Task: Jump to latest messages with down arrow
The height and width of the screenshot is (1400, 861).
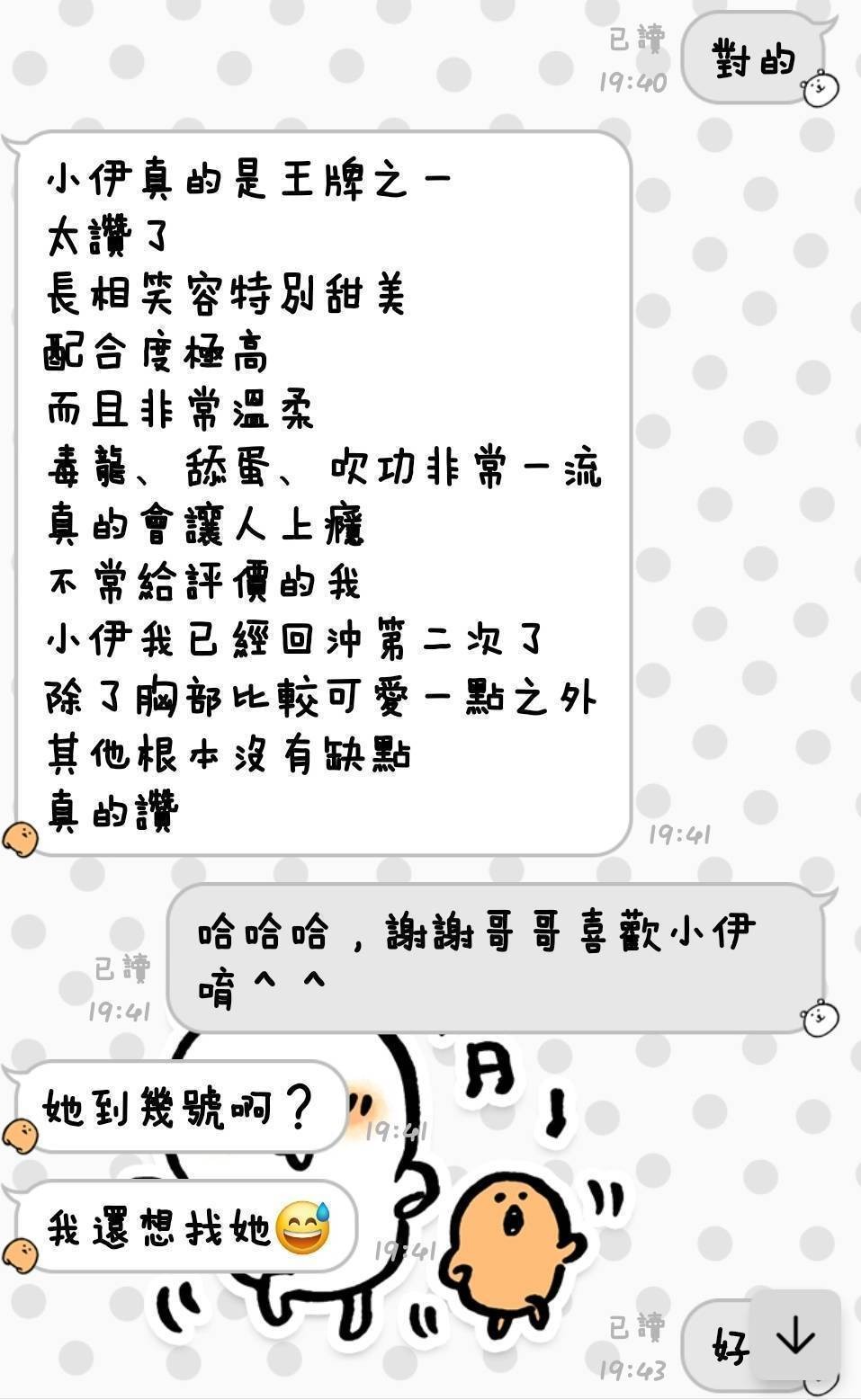Action: 795,1335
